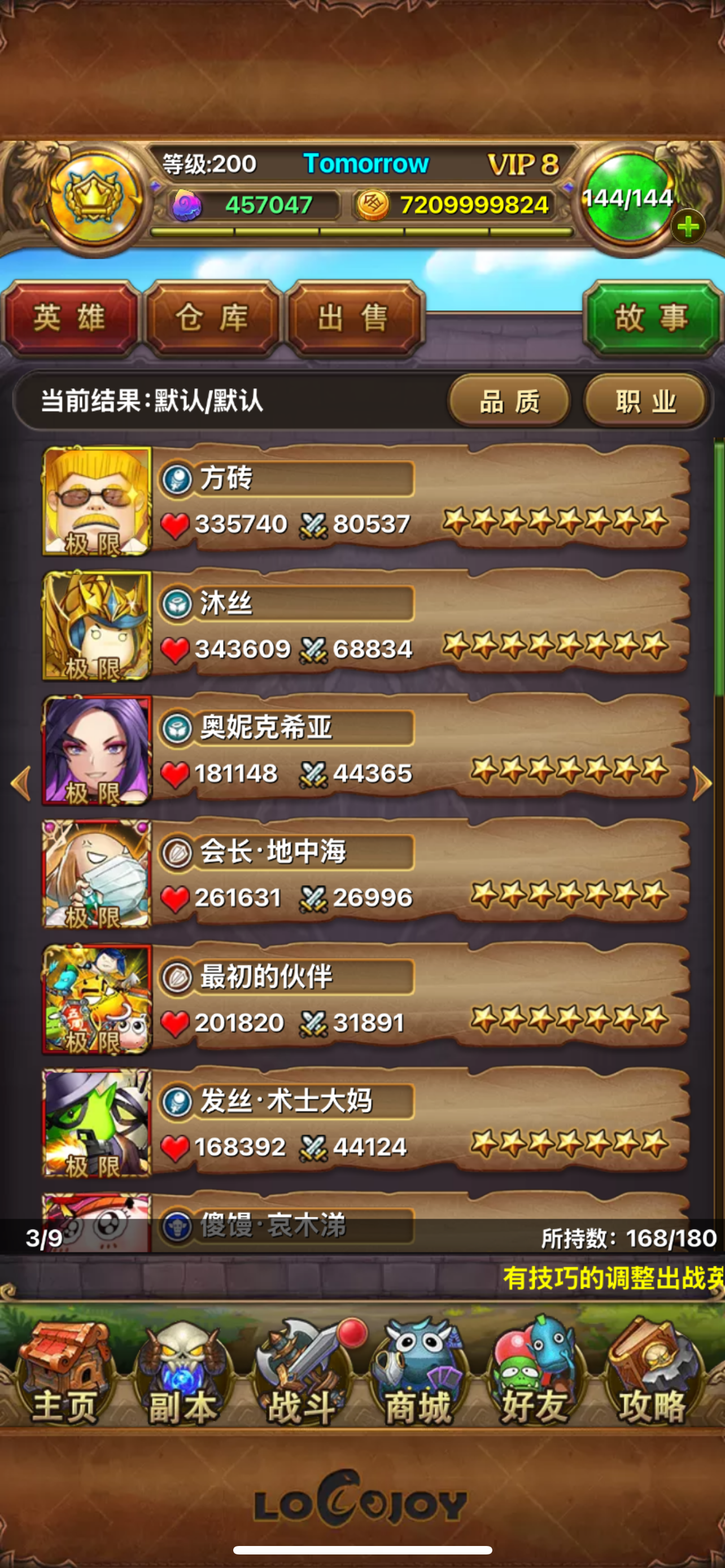The height and width of the screenshot is (1568, 725).
Task: Go to previous page with left arrow
Action: [x=21, y=783]
